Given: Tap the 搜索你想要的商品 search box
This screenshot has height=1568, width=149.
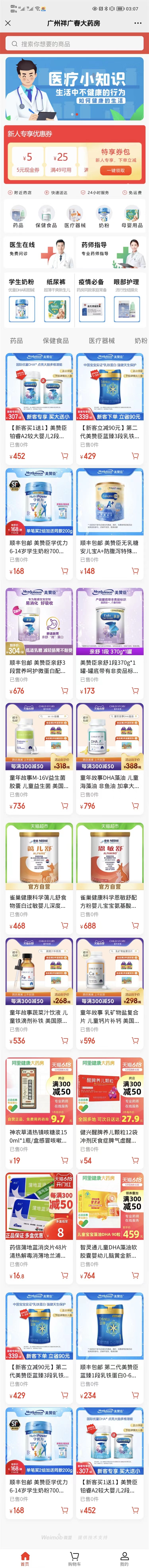Looking at the screenshot, I should (74, 44).
